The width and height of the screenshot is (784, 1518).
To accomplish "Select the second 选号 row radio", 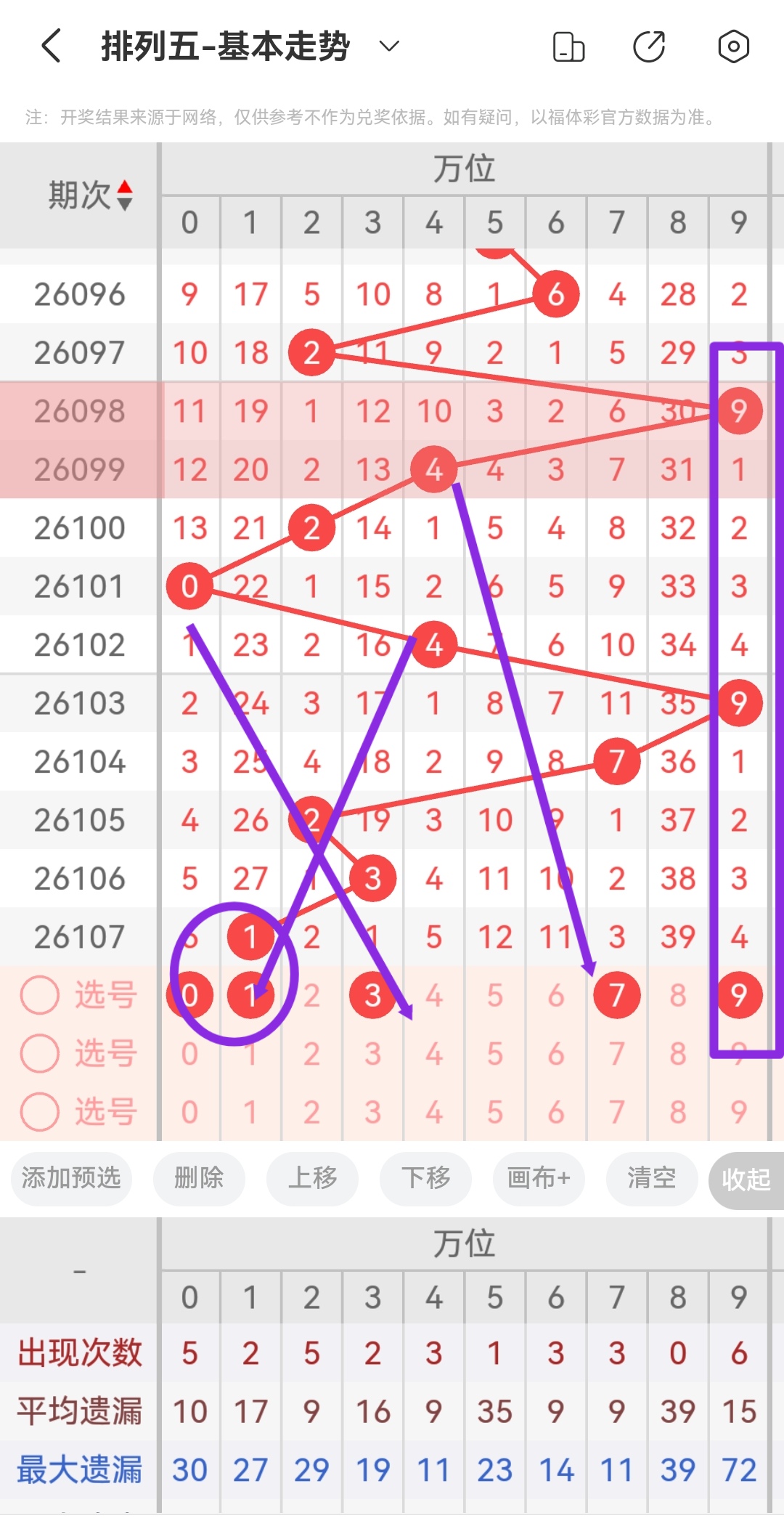I will [40, 1053].
